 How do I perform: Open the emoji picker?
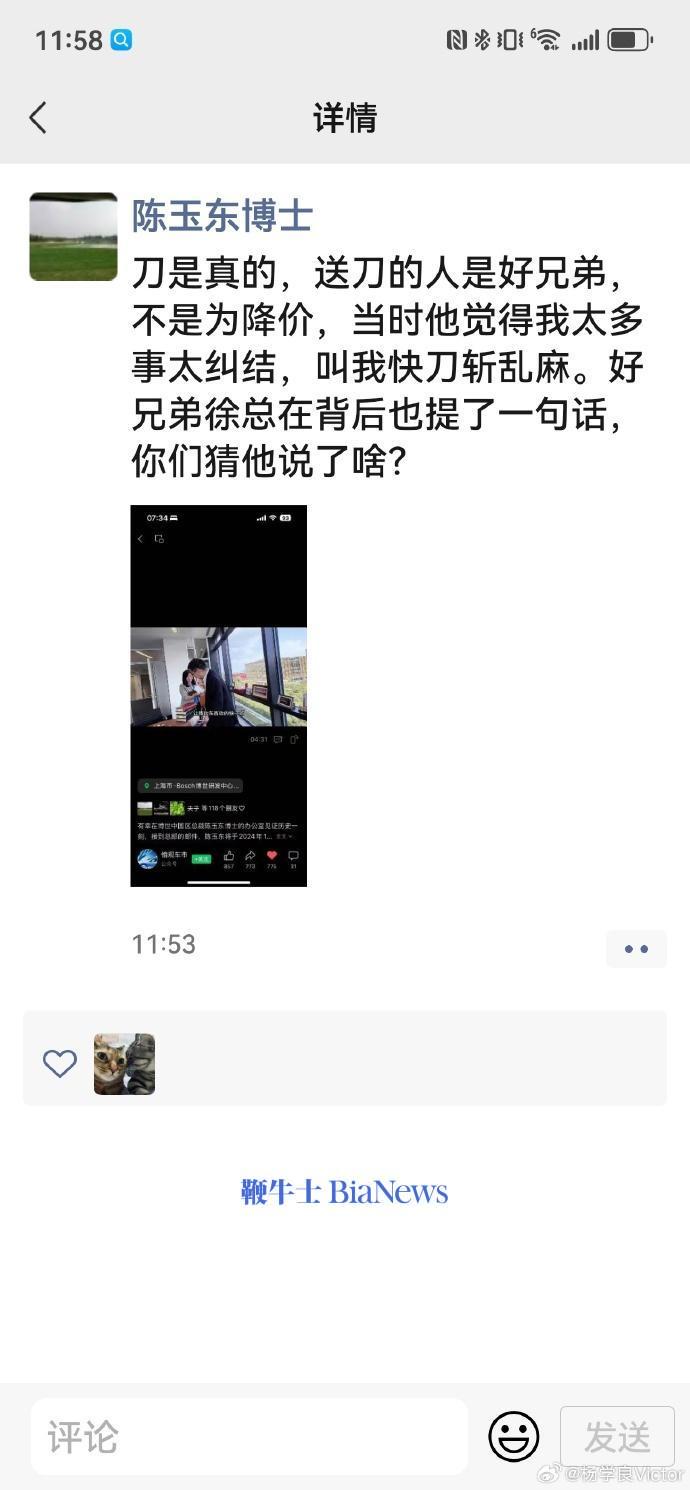(514, 1437)
